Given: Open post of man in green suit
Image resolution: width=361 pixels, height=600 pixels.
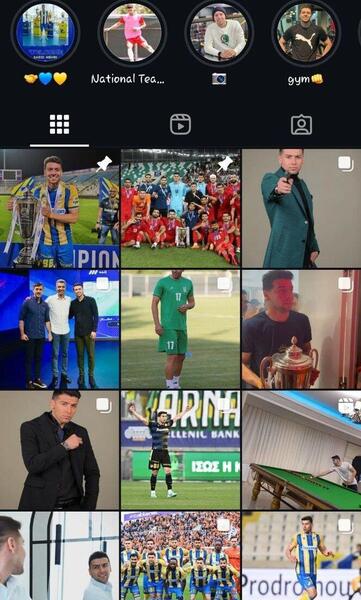Looking at the screenshot, I should [x=301, y=208].
